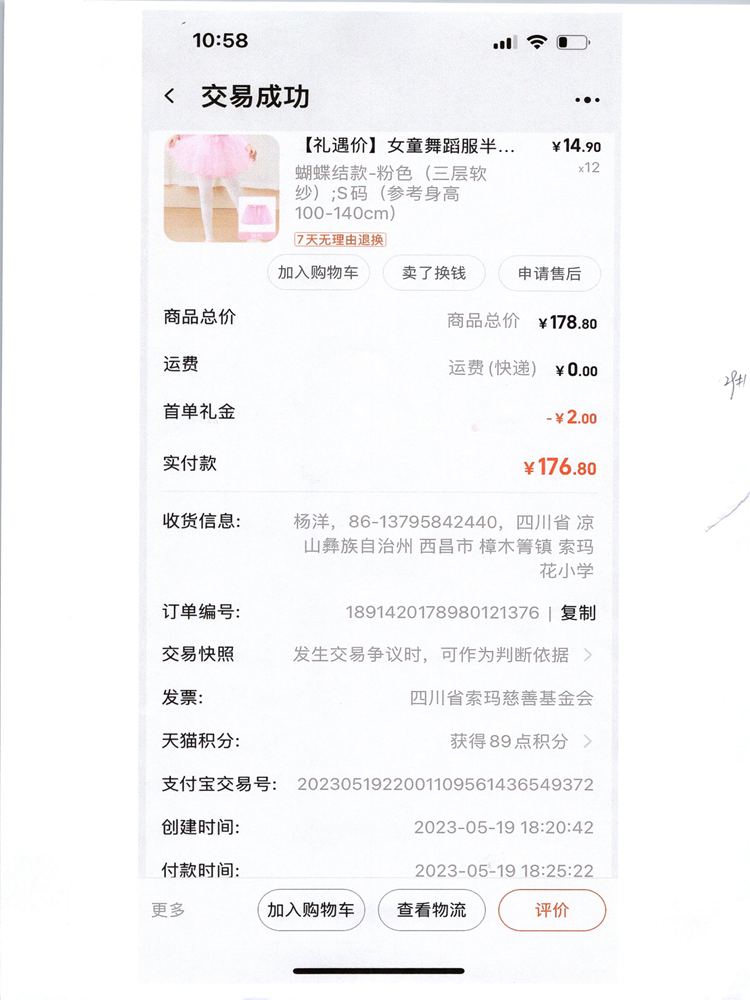Open the 交易快照 transaction snapshot
This screenshot has width=750, height=1000.
tap(440, 655)
